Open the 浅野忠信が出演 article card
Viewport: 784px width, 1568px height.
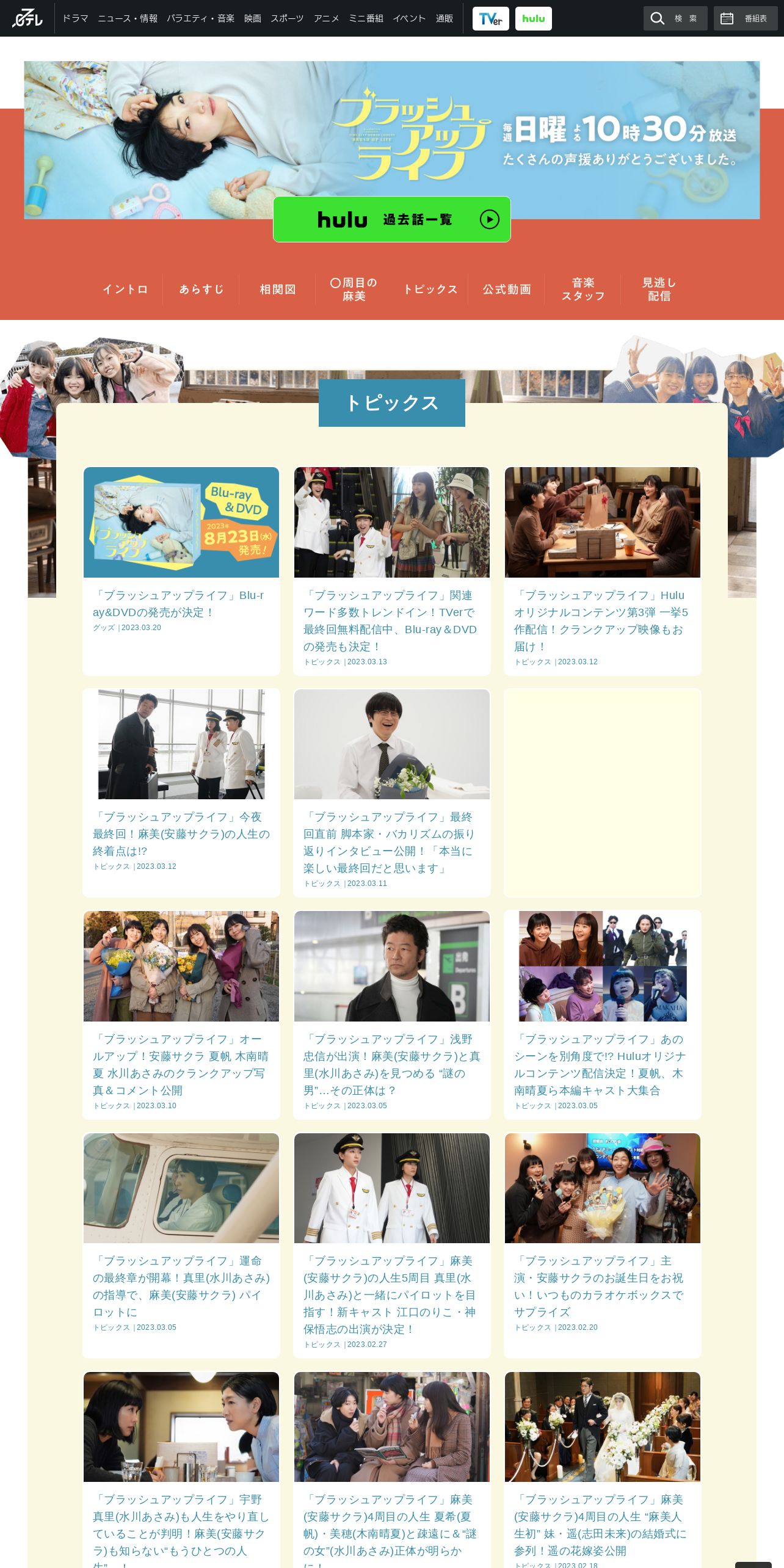(x=391, y=1014)
